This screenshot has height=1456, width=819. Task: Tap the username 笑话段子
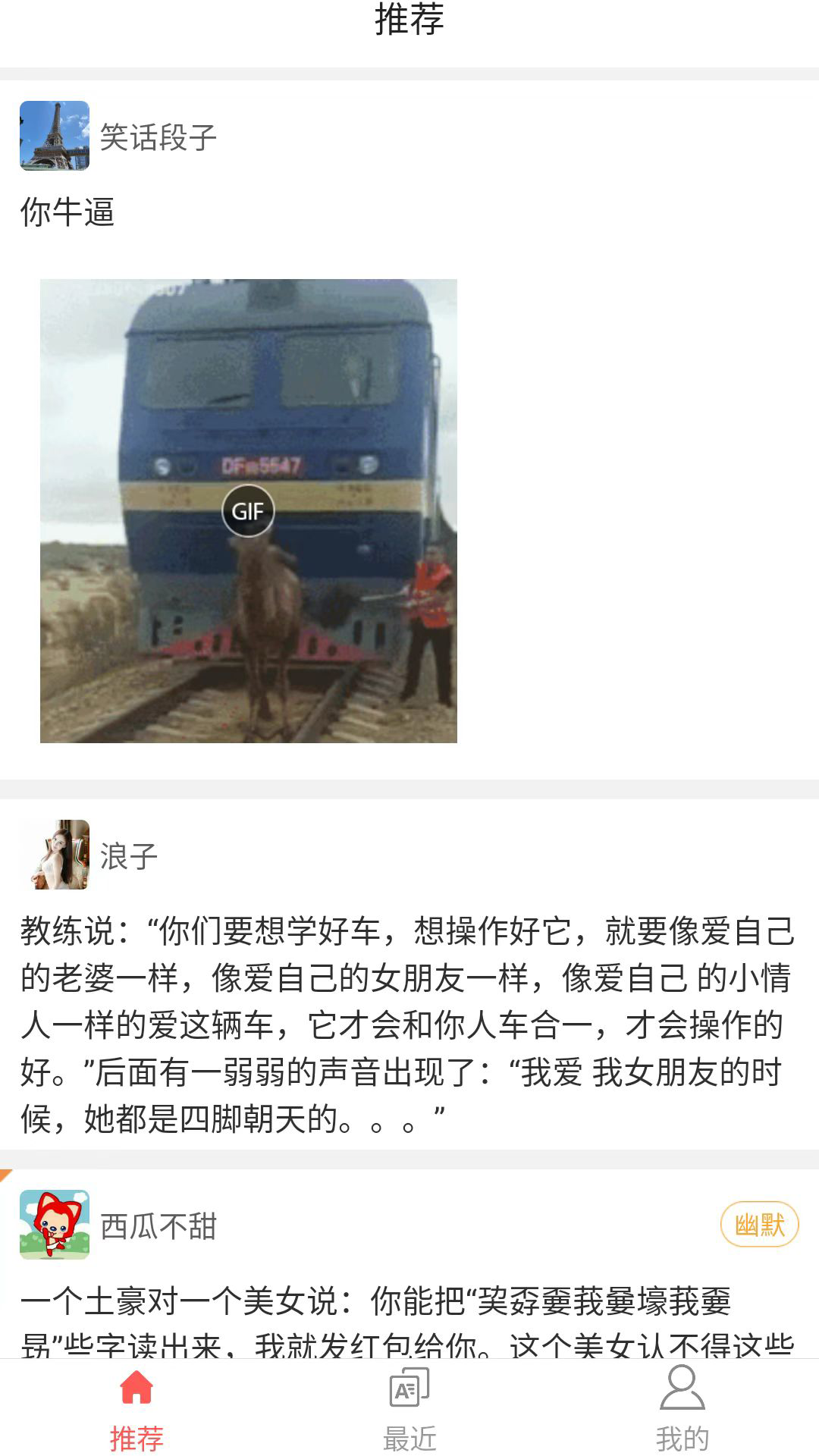pyautogui.click(x=158, y=137)
